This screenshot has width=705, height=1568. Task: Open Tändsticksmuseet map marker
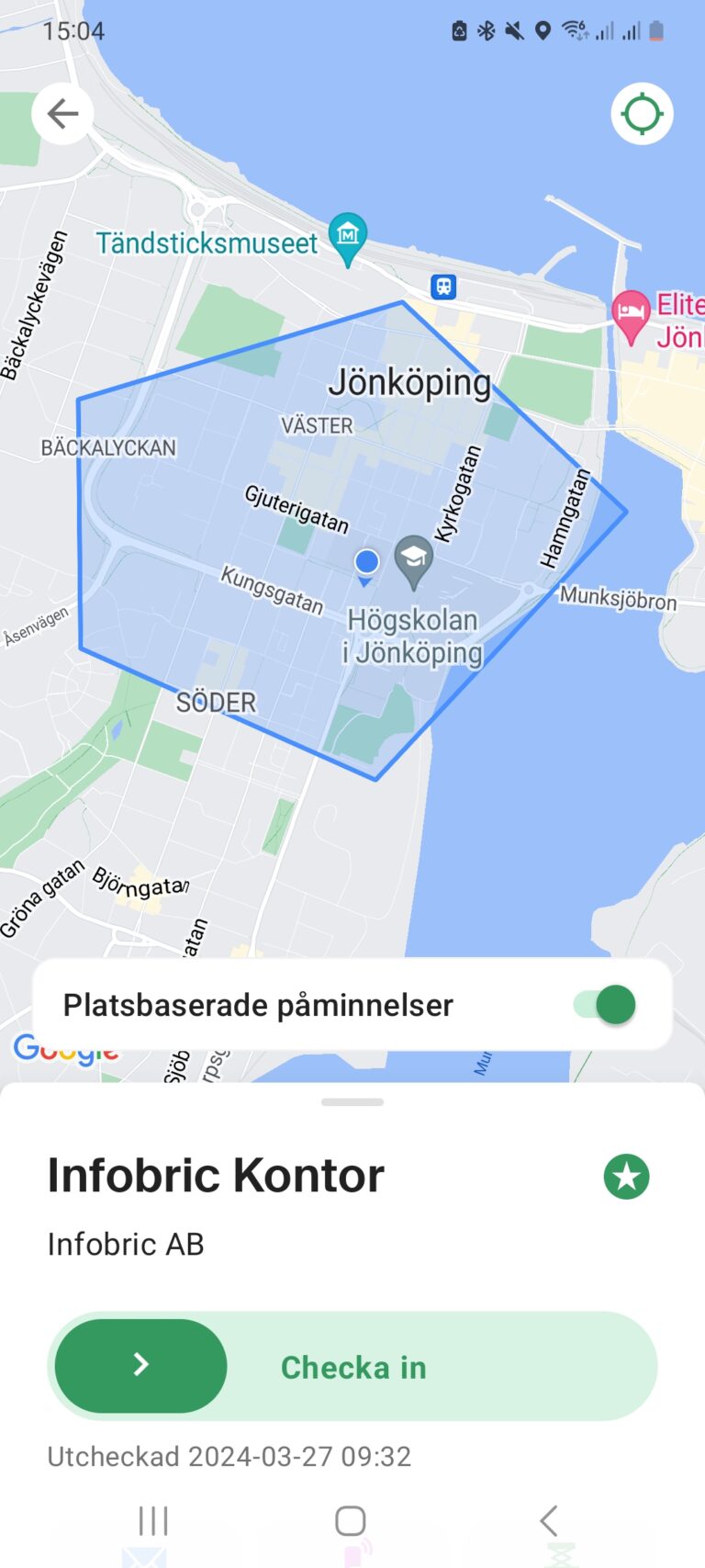(x=348, y=237)
